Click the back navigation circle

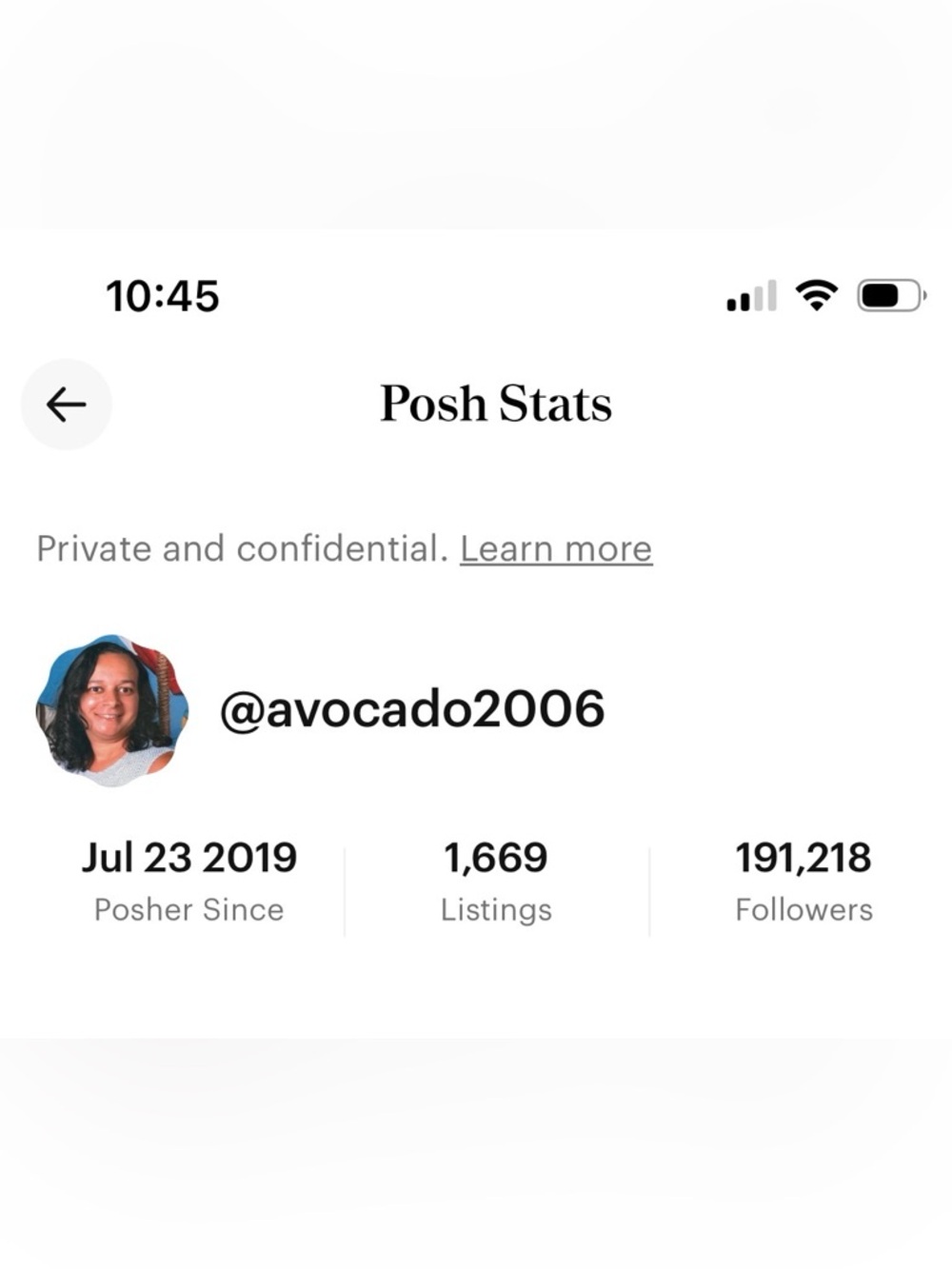click(x=66, y=404)
